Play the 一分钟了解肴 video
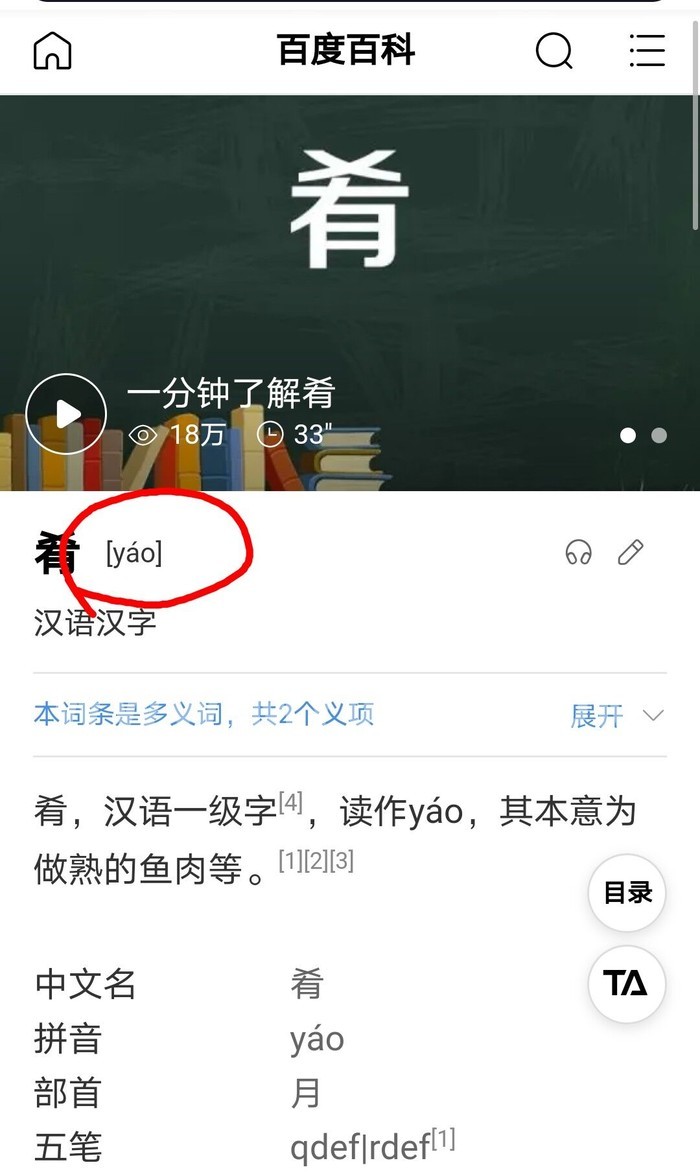700x1176 pixels. 66,414
